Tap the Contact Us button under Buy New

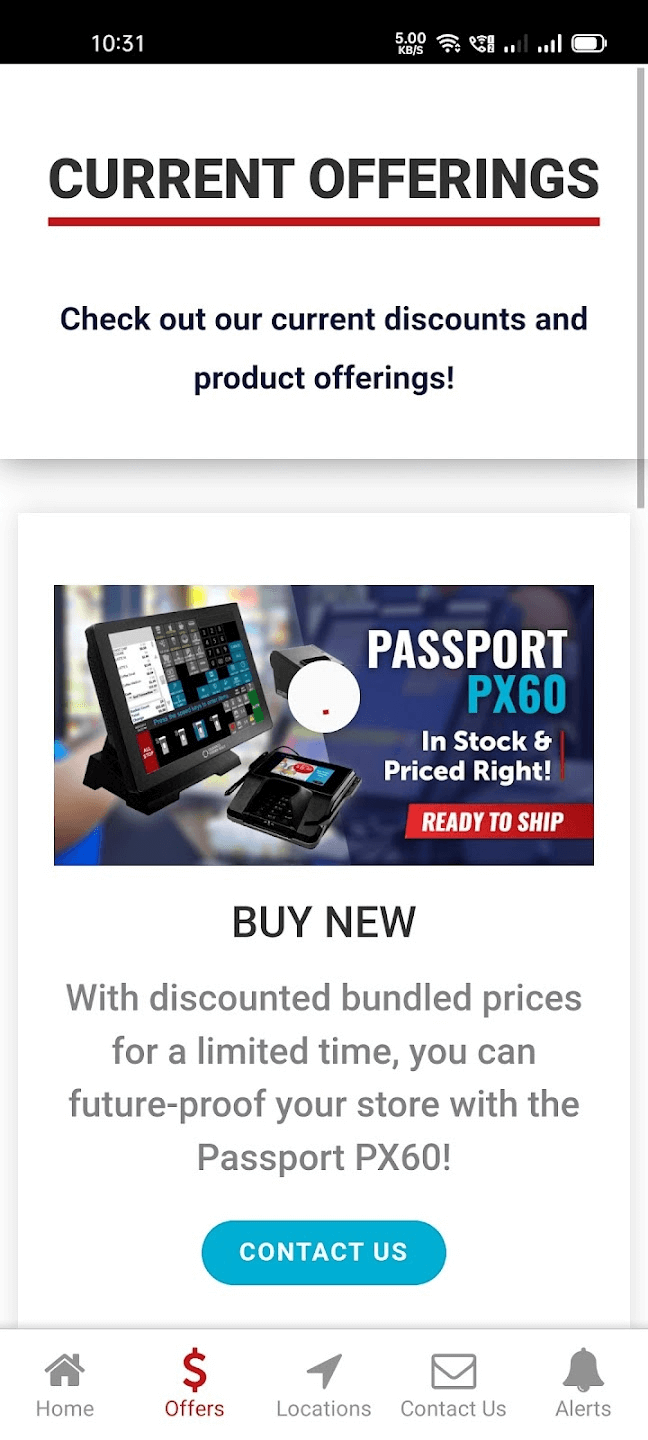pos(323,1252)
